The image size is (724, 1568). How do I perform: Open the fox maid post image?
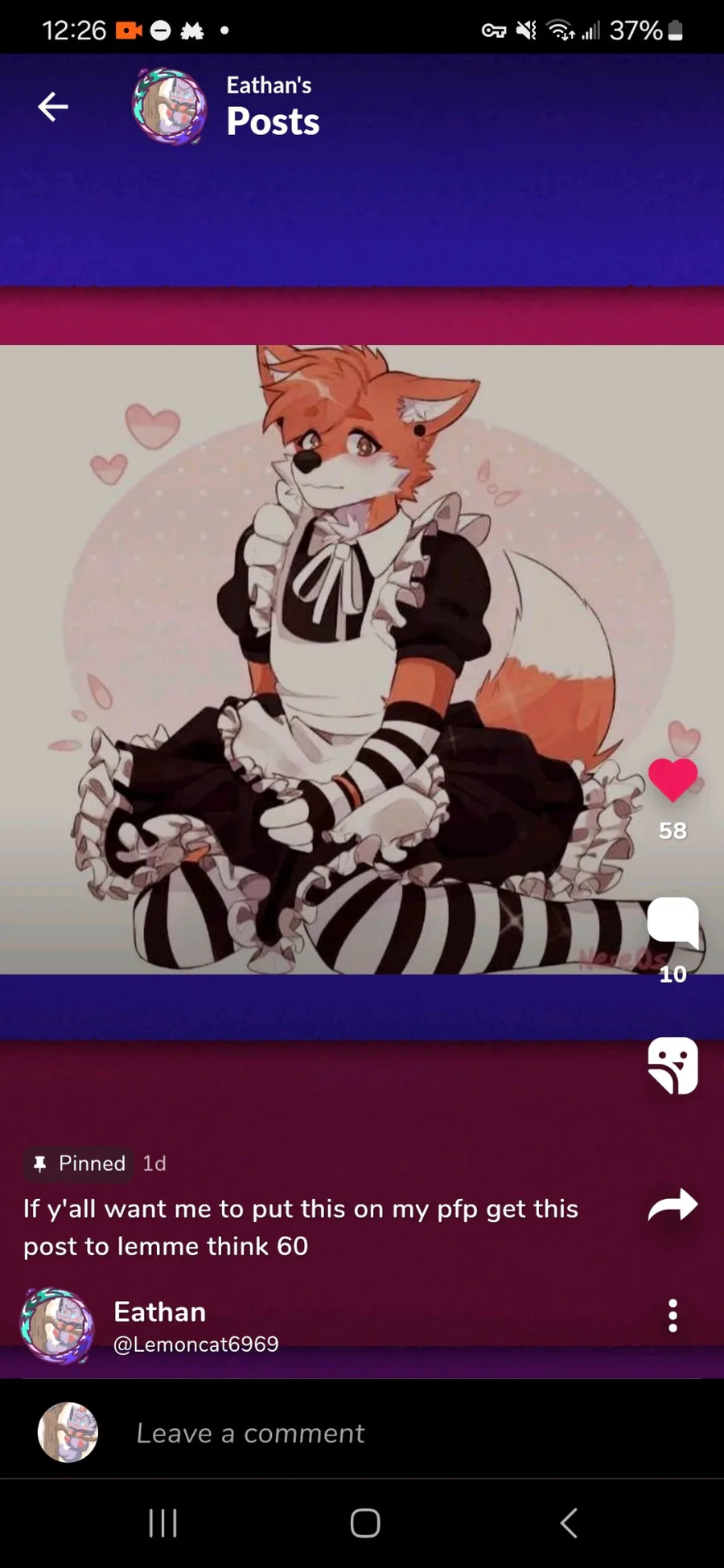point(362,659)
